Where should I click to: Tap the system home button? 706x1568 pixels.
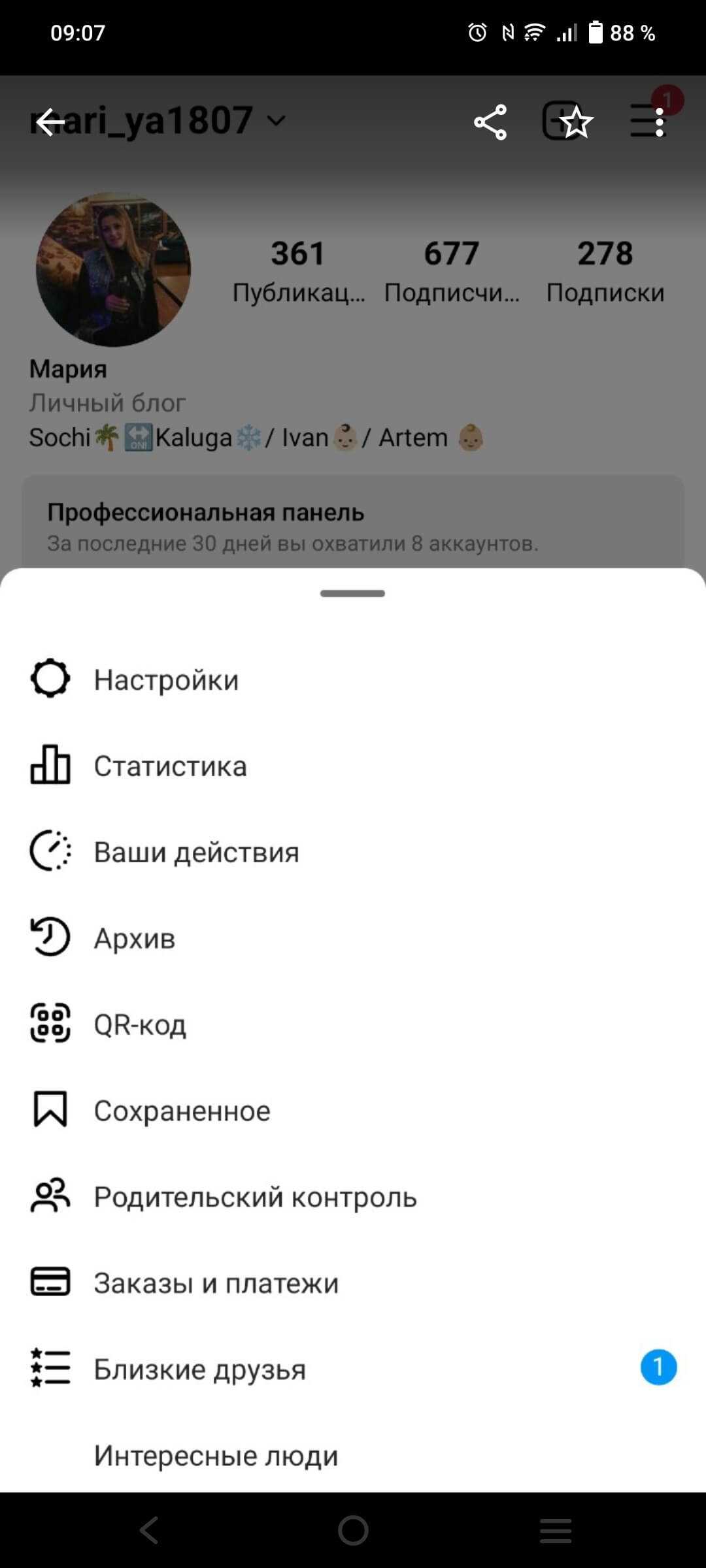click(x=353, y=1530)
